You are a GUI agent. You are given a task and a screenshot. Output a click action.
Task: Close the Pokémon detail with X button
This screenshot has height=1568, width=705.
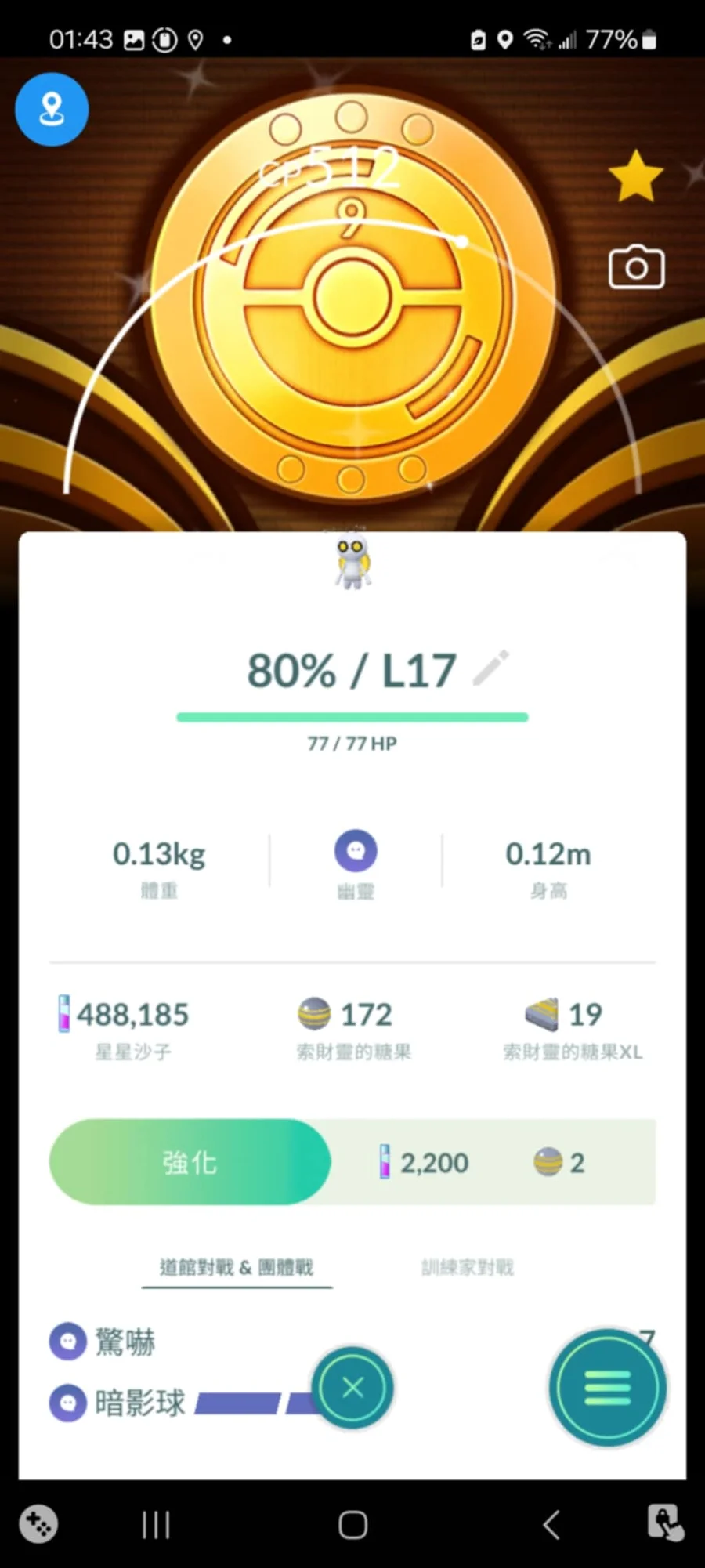click(x=352, y=1388)
